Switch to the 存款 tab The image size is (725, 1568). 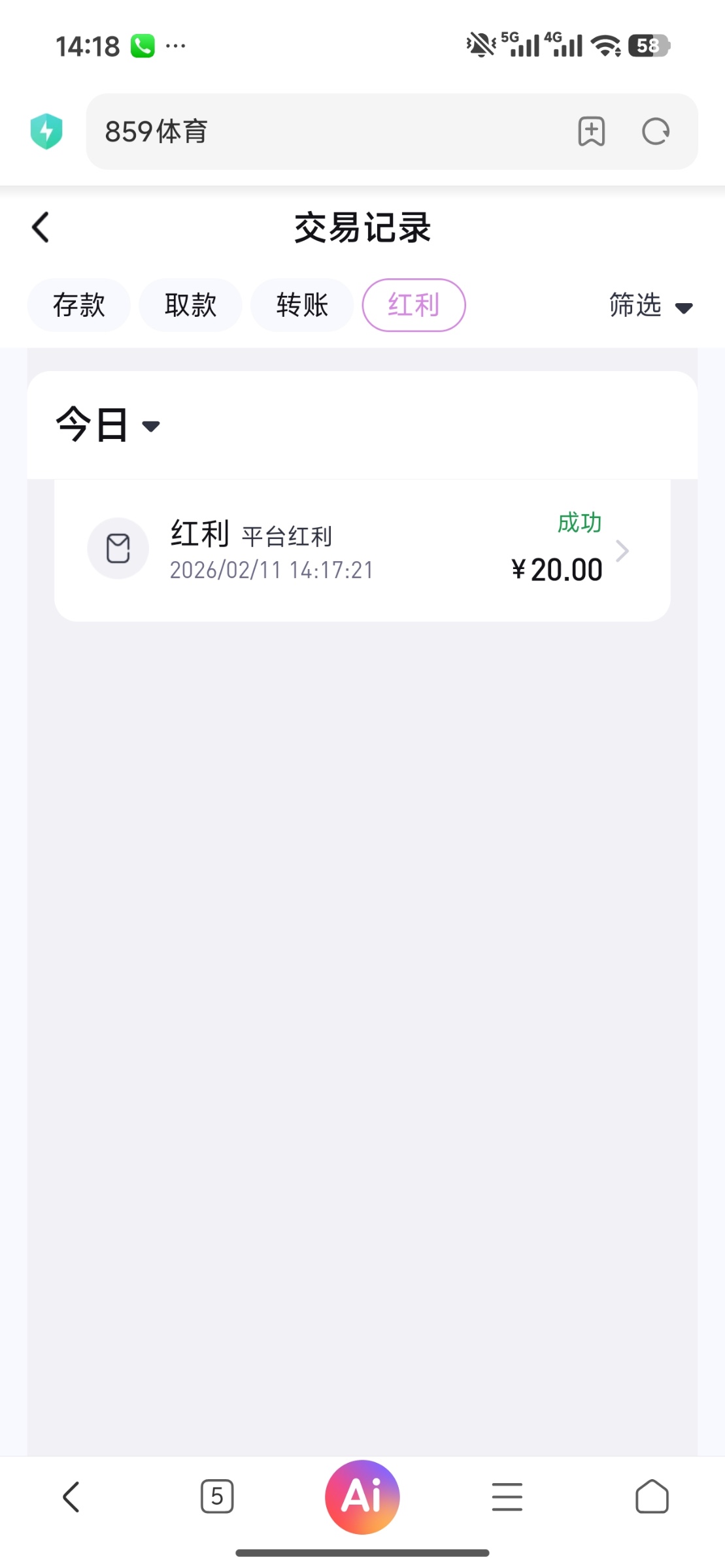tap(79, 305)
